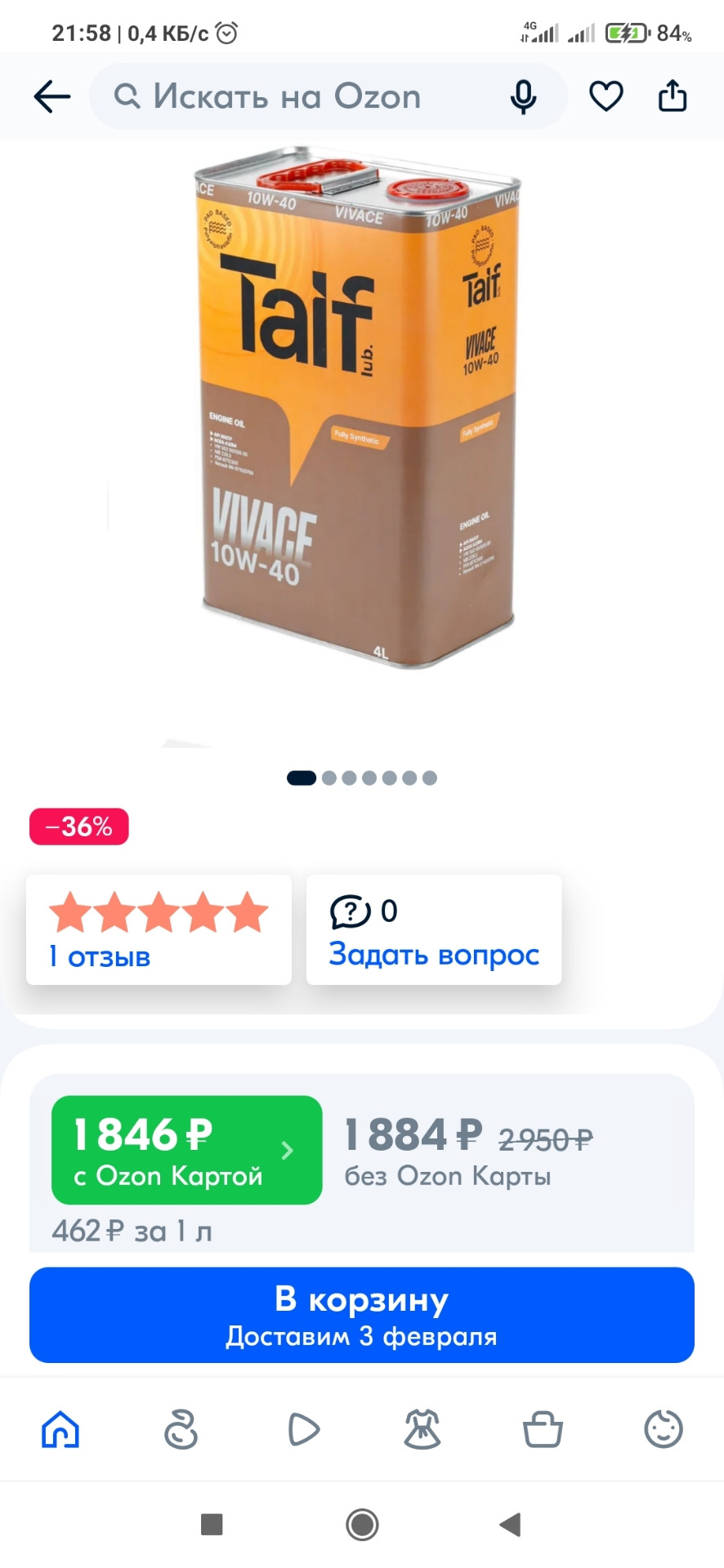Go back with the arrow button
Image resolution: width=724 pixels, height=1568 pixels.
[x=51, y=96]
